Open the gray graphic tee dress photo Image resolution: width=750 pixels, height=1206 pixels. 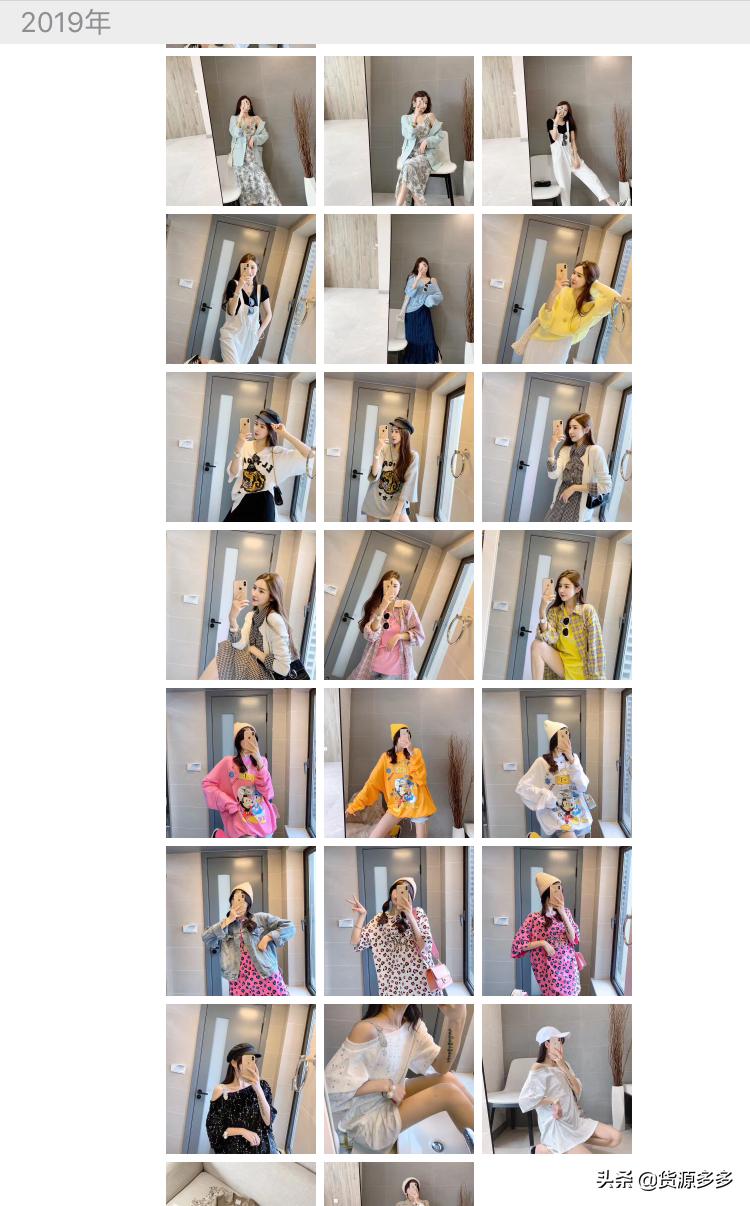[398, 447]
